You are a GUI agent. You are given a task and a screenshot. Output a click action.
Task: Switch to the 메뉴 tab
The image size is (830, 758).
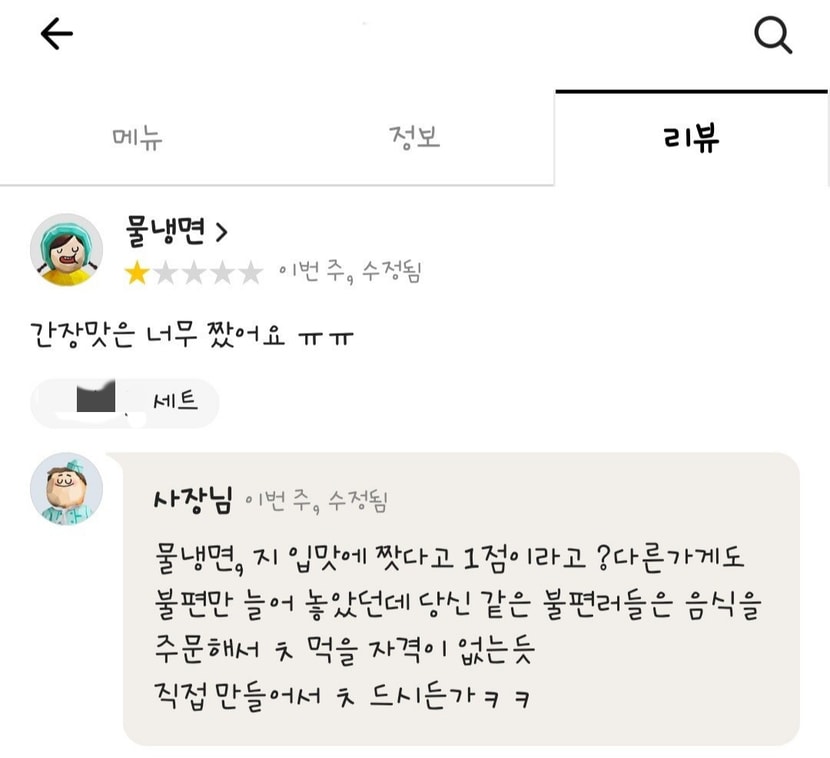[x=138, y=137]
